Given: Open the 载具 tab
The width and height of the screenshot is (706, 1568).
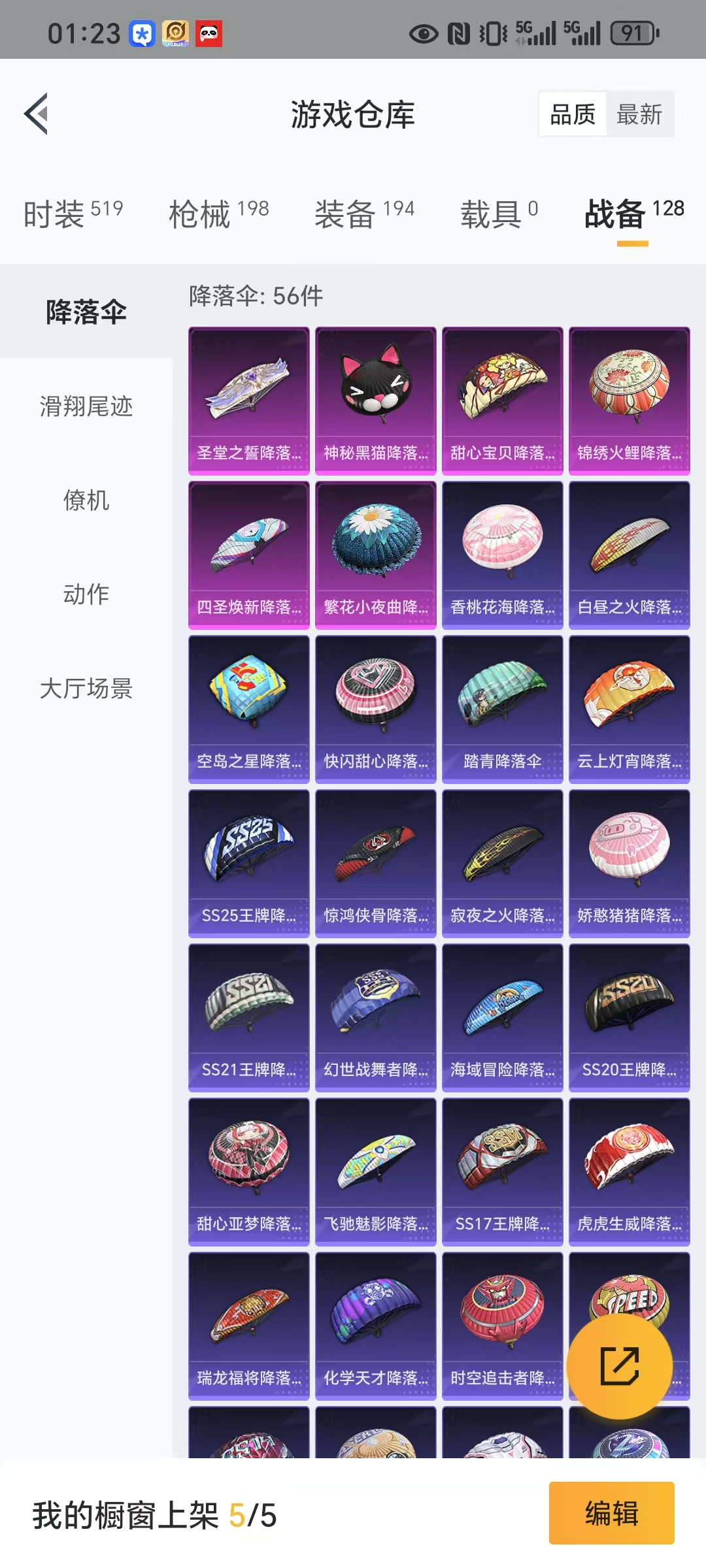Looking at the screenshot, I should coord(499,214).
